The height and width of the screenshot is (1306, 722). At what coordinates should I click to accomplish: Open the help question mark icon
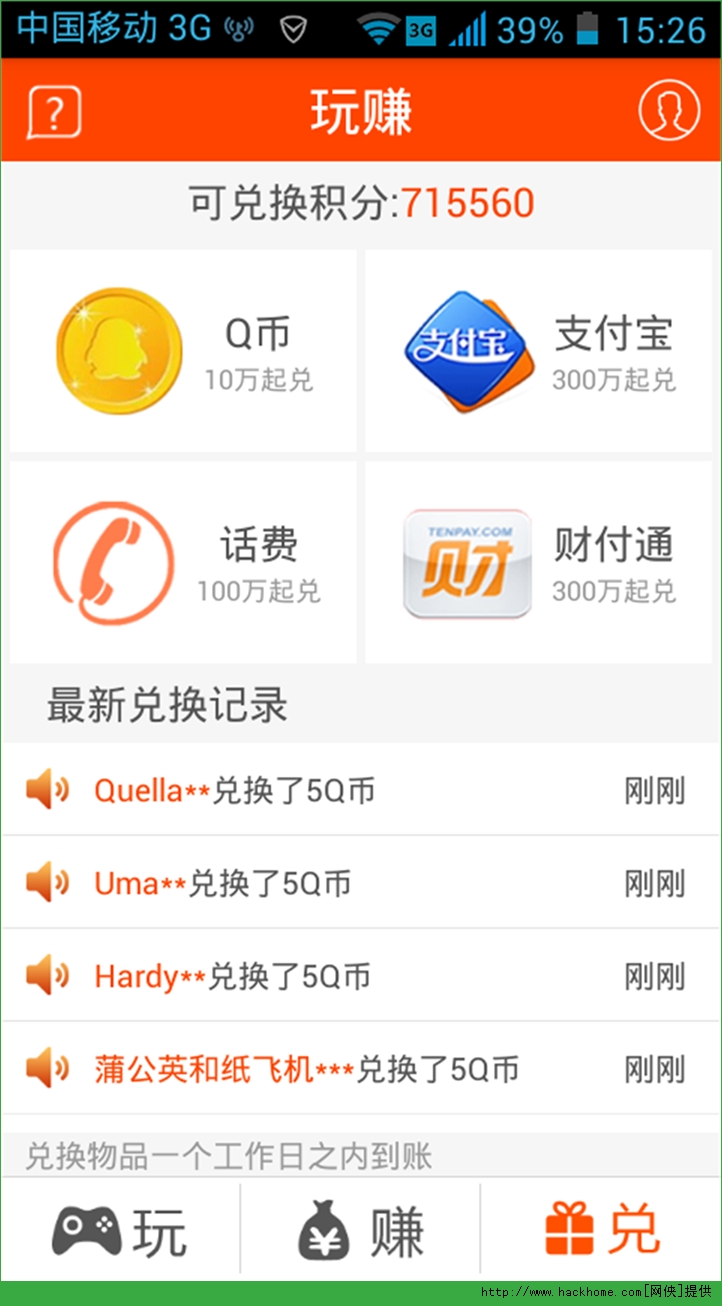[x=54, y=111]
